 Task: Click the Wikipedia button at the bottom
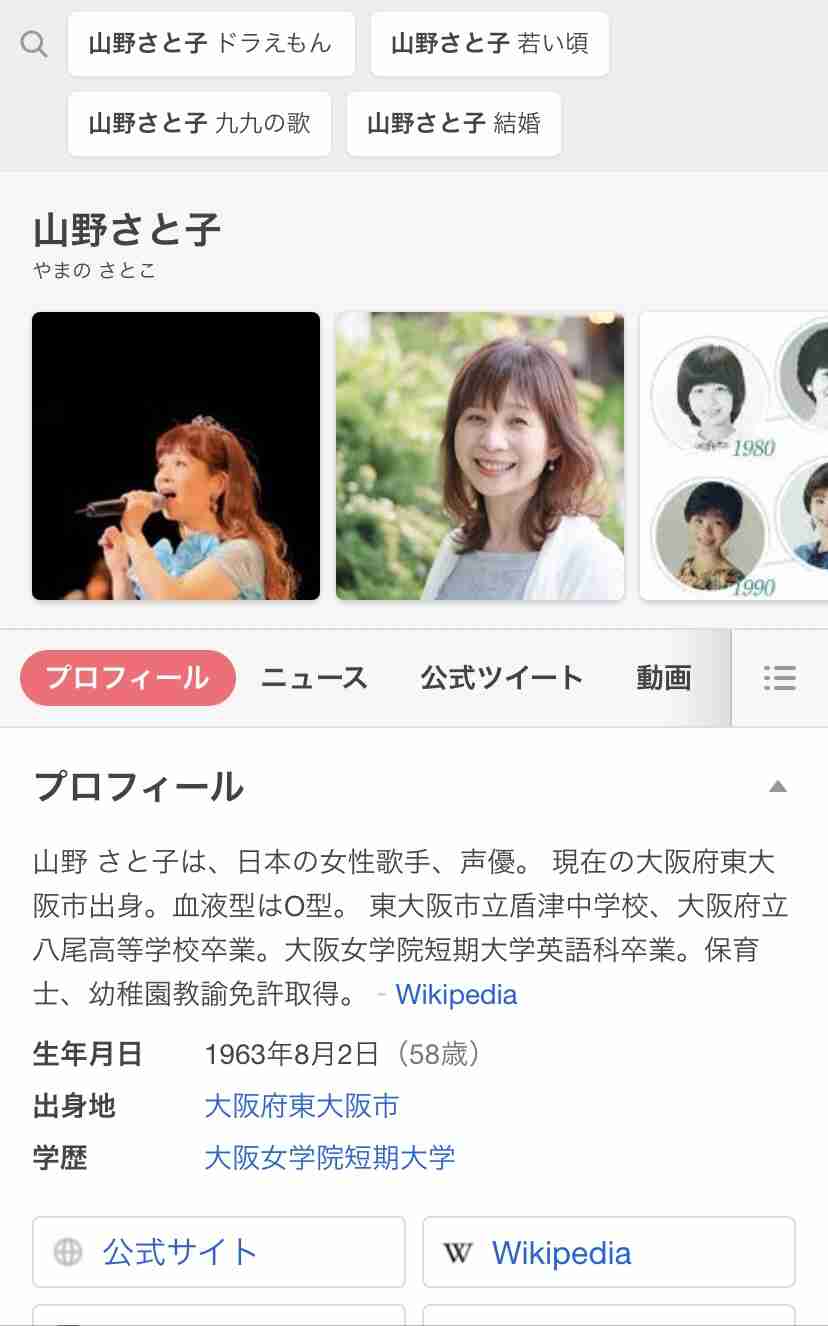click(609, 1251)
